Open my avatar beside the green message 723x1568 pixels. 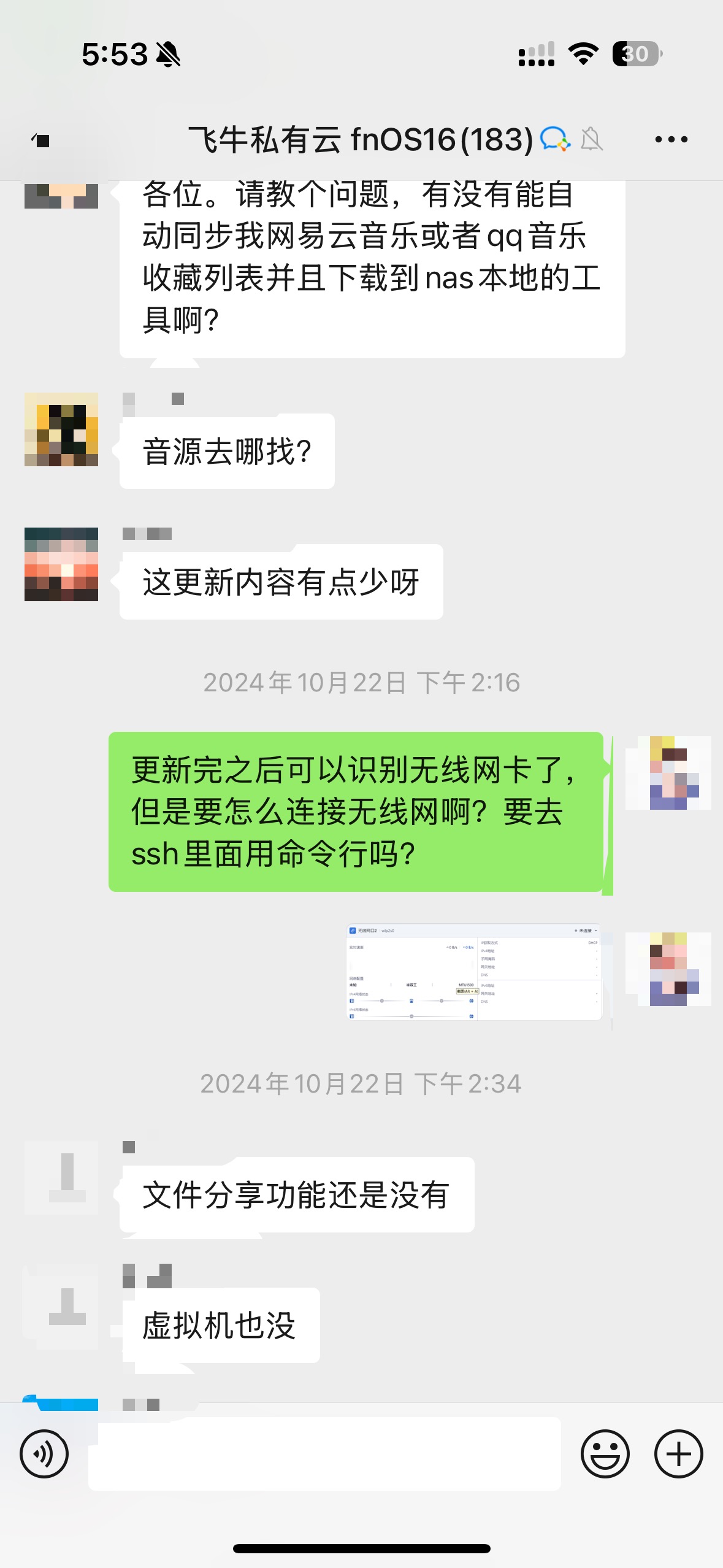point(668,772)
